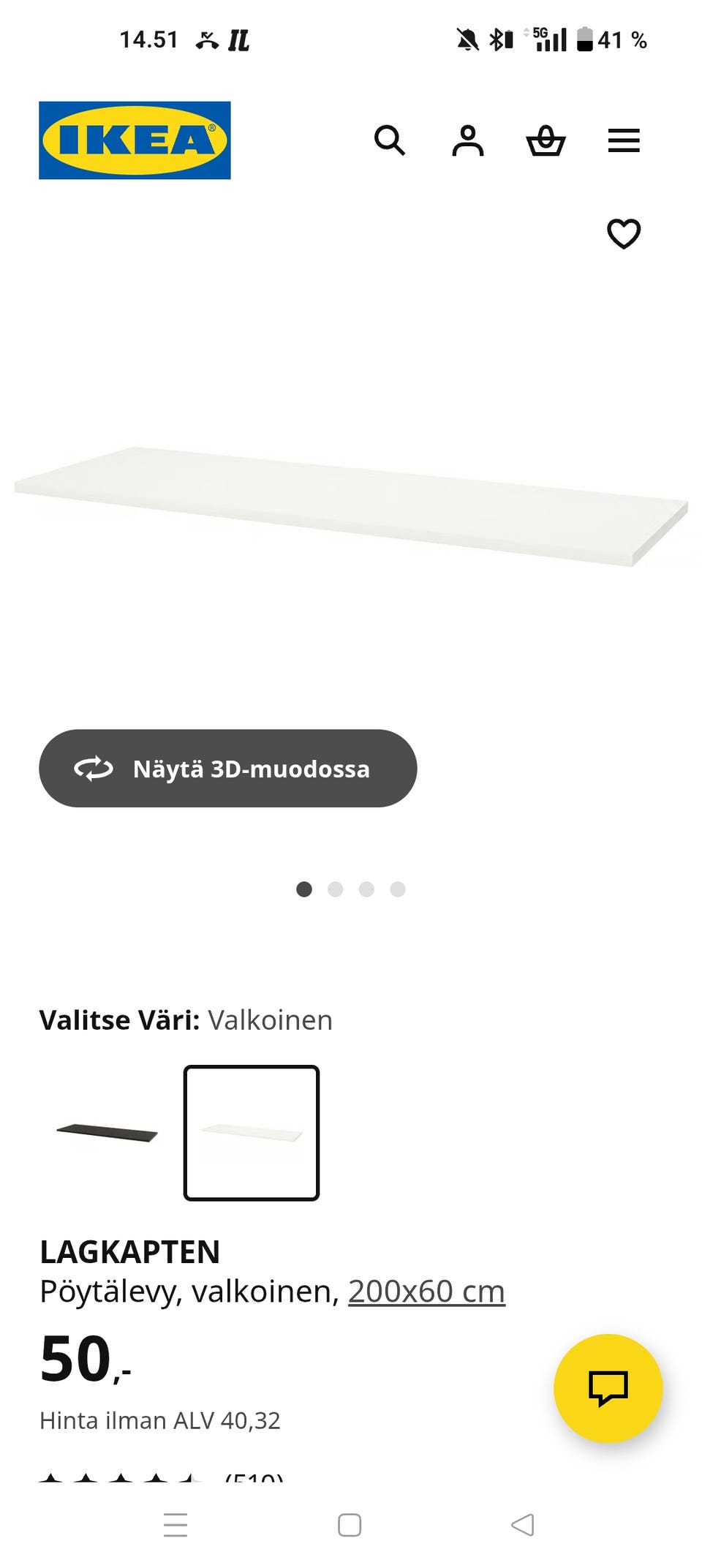This screenshot has width=702, height=1568.
Task: Open the hamburger navigation menu
Action: (x=624, y=140)
